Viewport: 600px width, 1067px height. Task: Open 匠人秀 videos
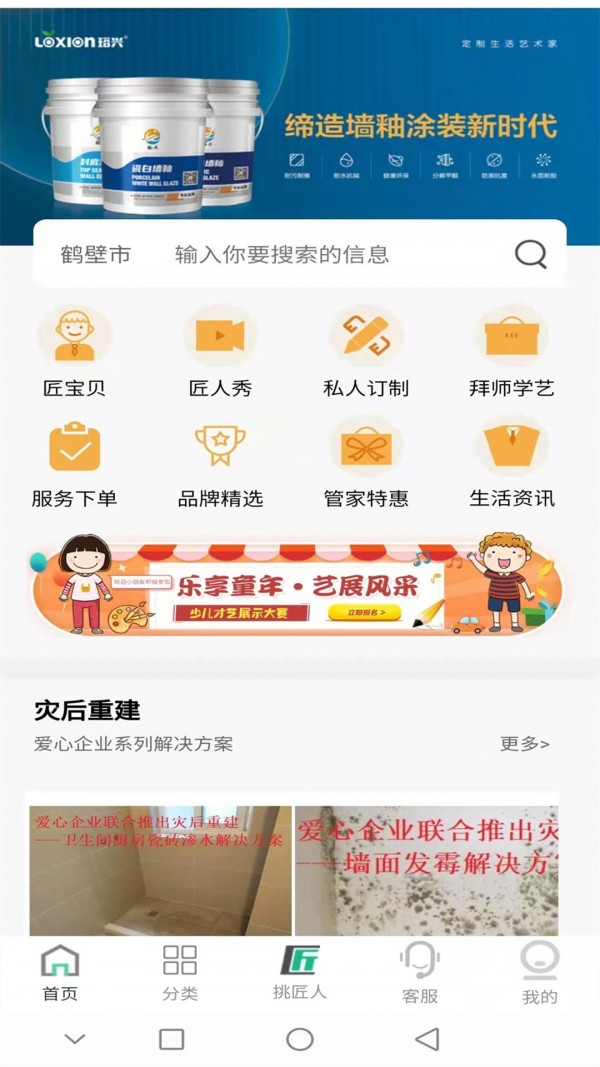point(220,352)
